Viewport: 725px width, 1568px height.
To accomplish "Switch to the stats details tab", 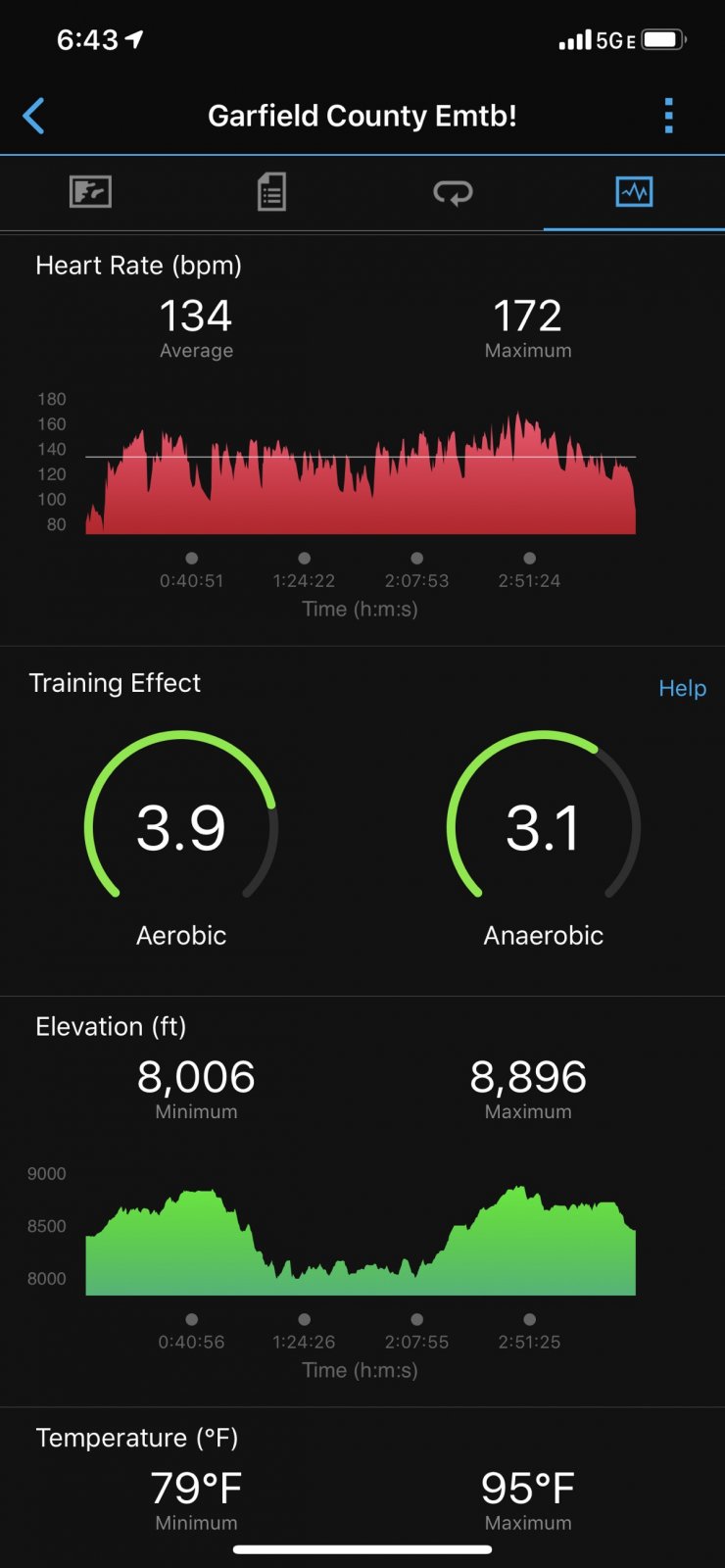I will pos(271,191).
